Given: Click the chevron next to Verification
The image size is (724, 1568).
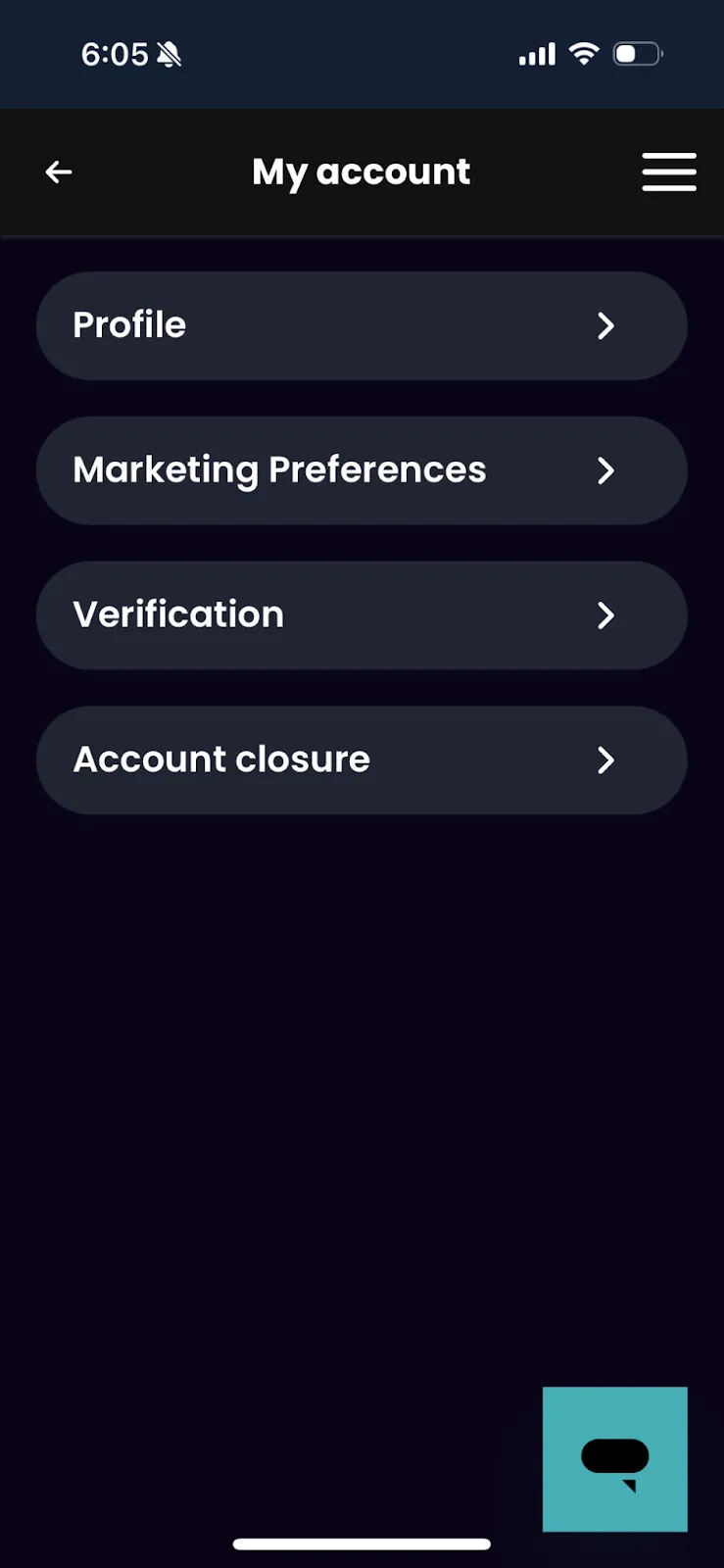Looking at the screenshot, I should point(605,615).
